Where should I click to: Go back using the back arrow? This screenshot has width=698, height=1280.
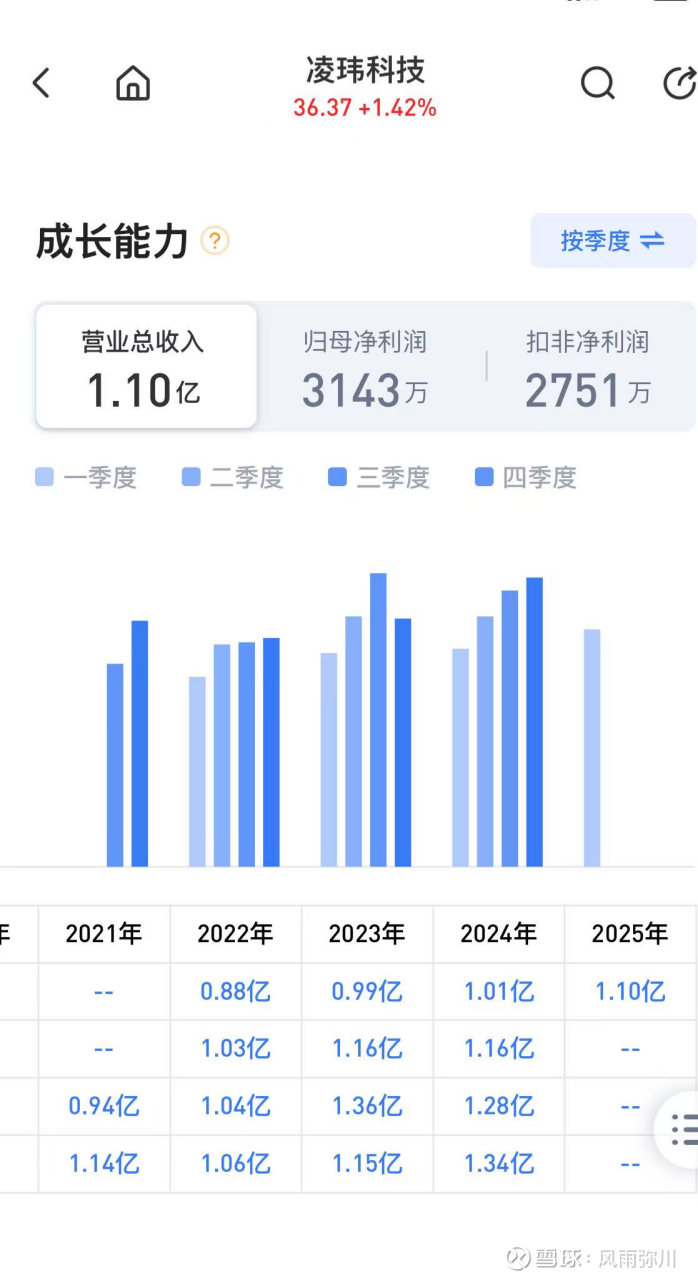point(41,83)
